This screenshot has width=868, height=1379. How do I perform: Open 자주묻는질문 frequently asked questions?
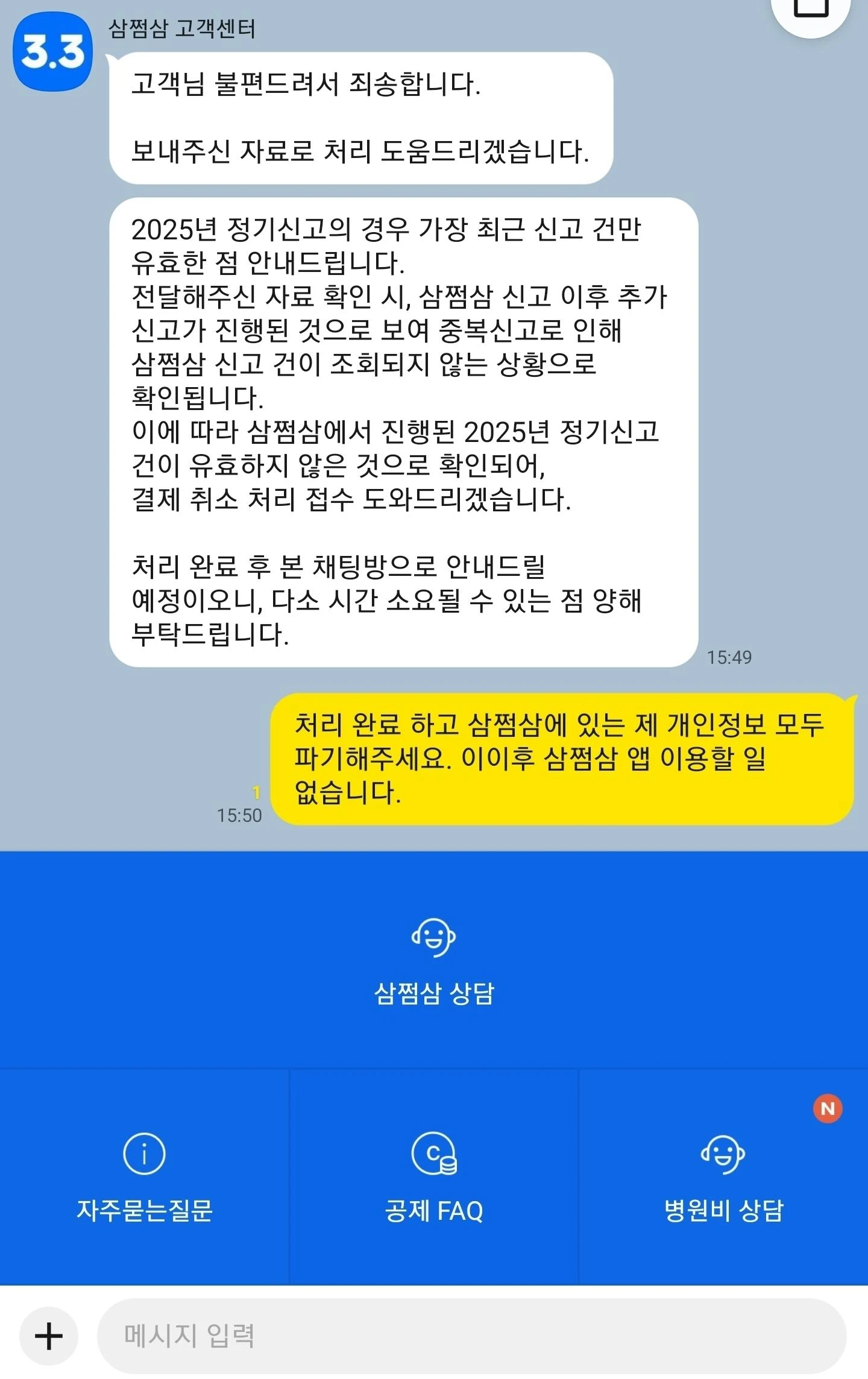pyautogui.click(x=144, y=1178)
